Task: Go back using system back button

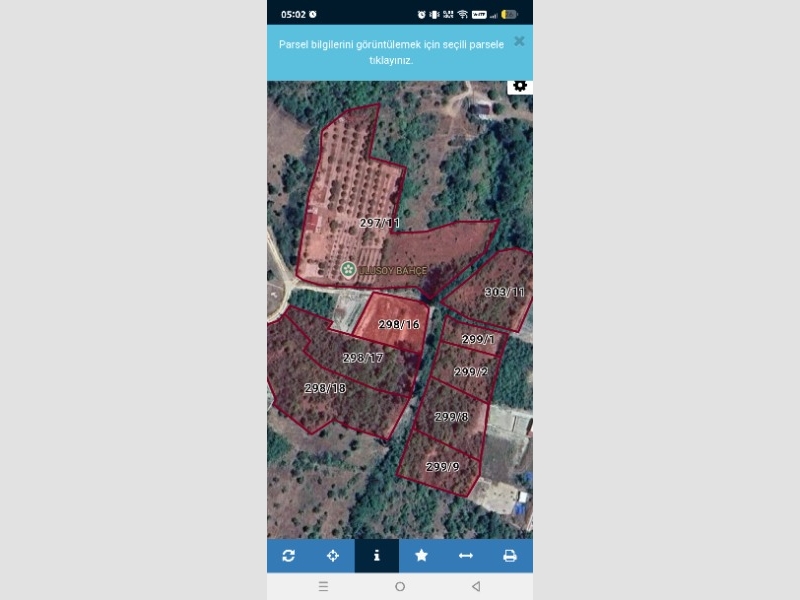Action: (476, 586)
